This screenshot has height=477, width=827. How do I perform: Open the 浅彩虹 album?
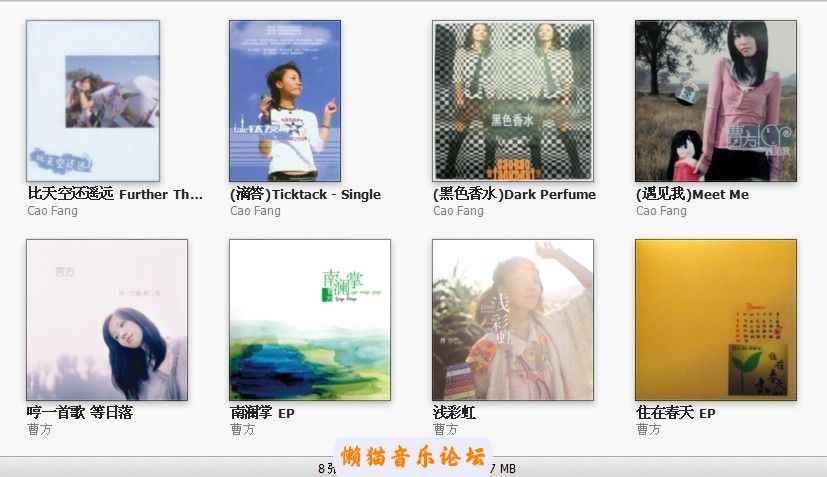pyautogui.click(x=513, y=320)
